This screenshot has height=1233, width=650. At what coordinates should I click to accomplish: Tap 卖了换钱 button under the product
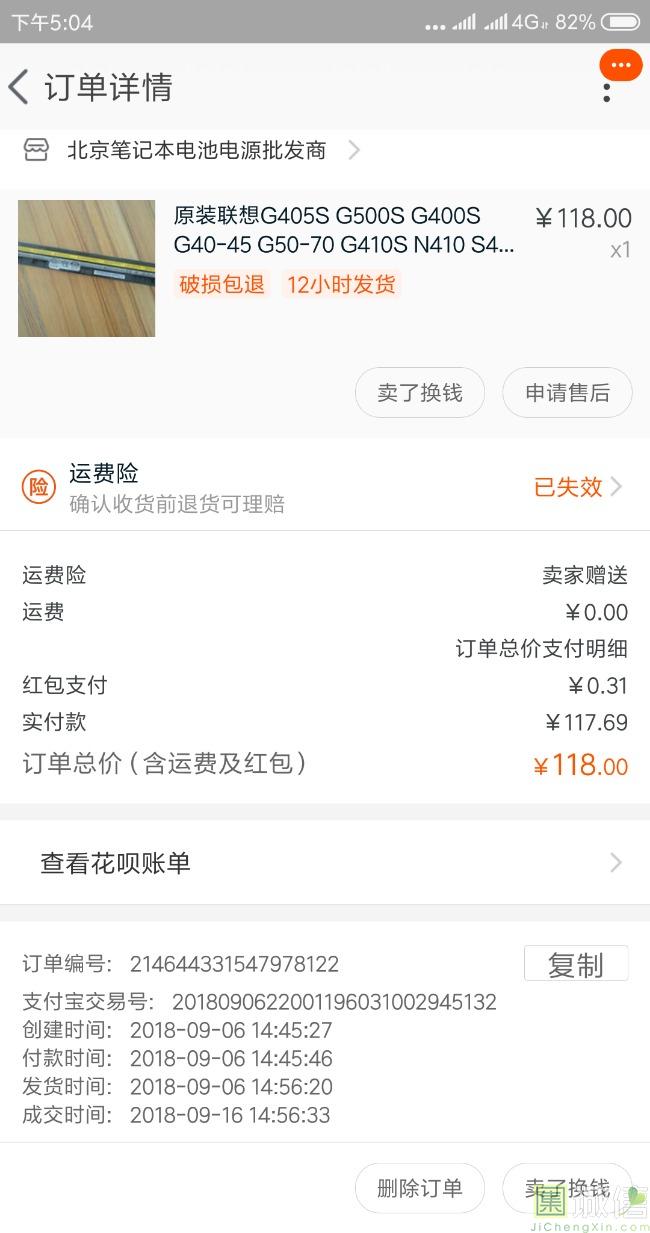click(x=420, y=393)
